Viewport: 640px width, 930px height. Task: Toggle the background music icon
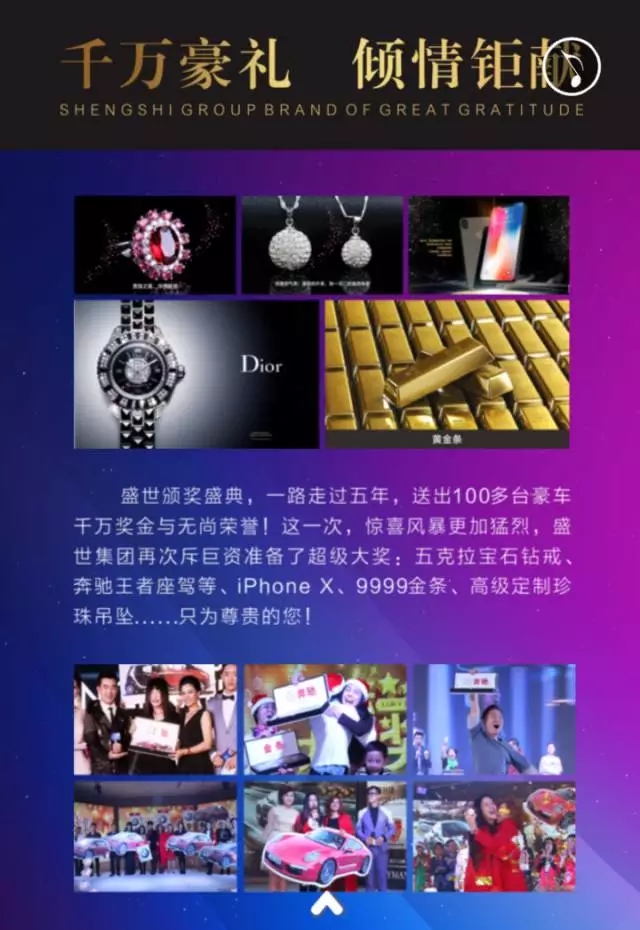pos(573,65)
